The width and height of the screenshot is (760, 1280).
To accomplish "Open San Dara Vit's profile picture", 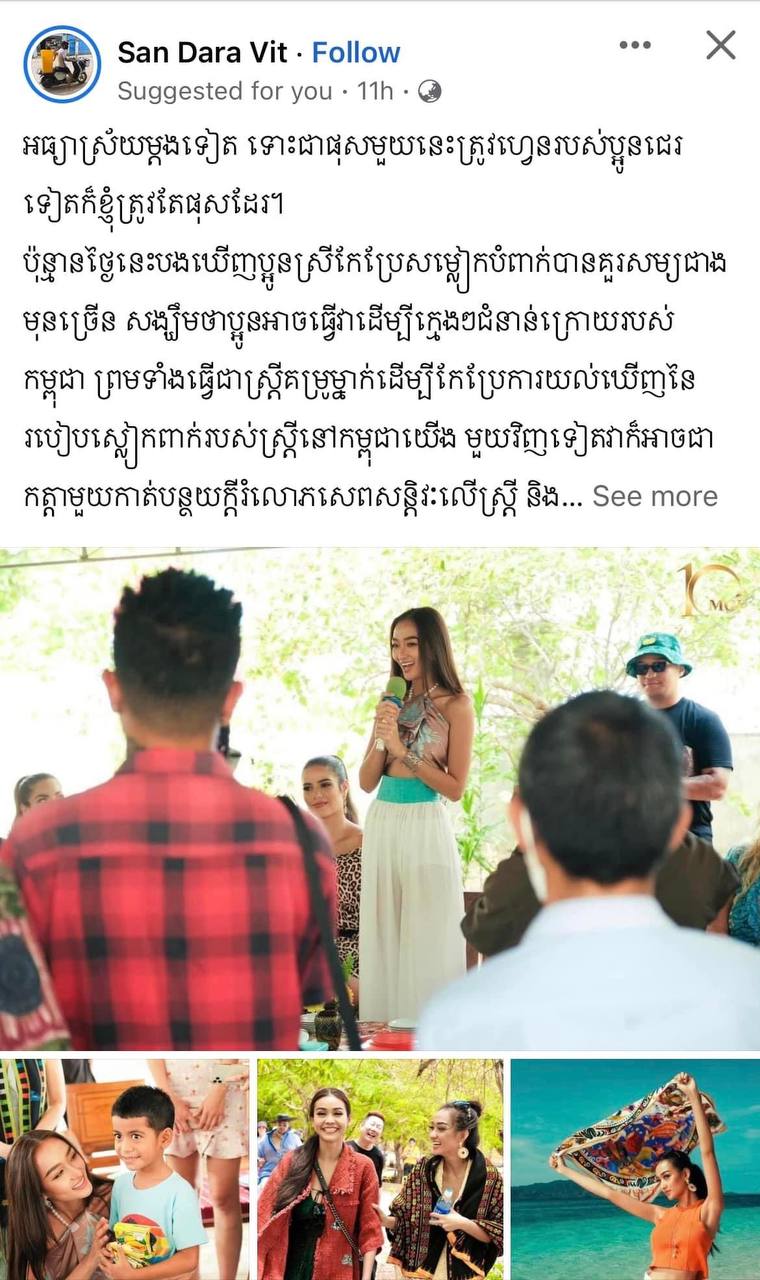I will click(62, 65).
